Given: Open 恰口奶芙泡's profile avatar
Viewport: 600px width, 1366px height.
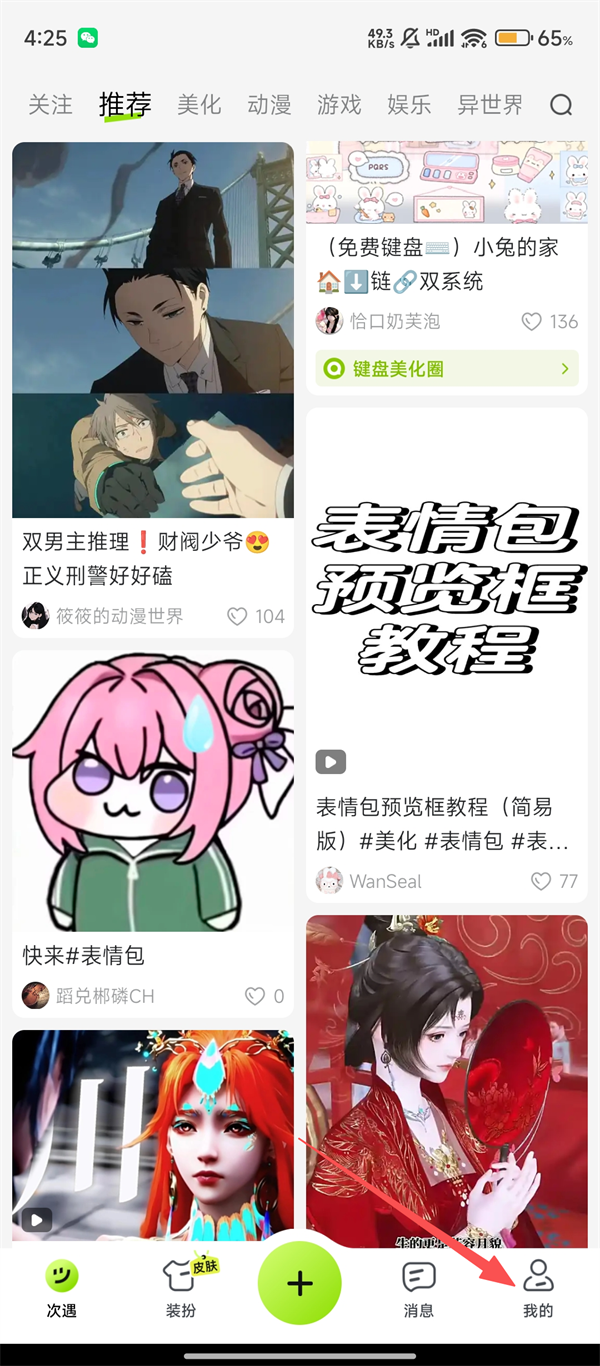Looking at the screenshot, I should click(329, 321).
